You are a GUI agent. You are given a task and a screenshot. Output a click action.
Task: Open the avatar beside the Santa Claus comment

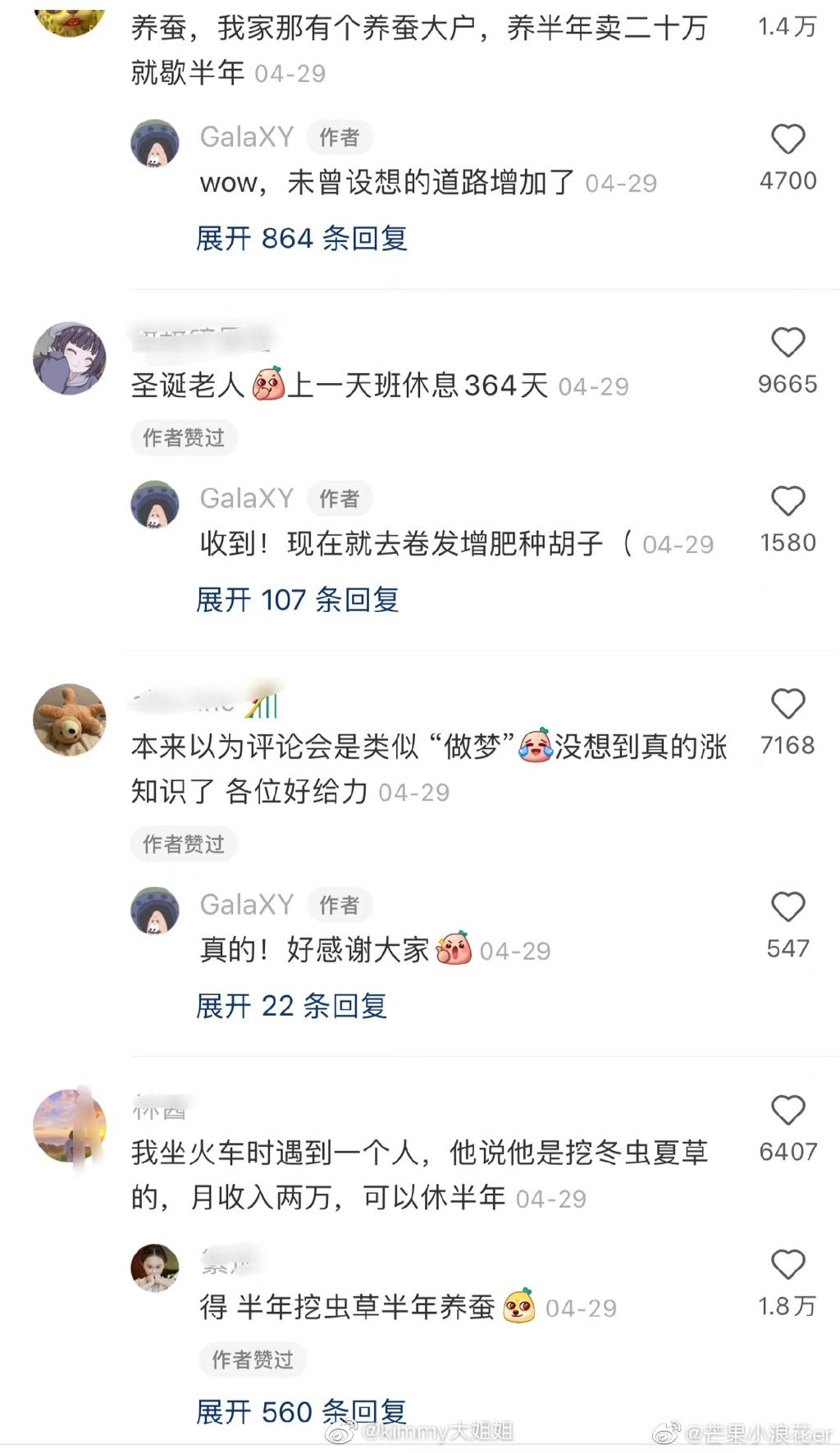click(70, 359)
